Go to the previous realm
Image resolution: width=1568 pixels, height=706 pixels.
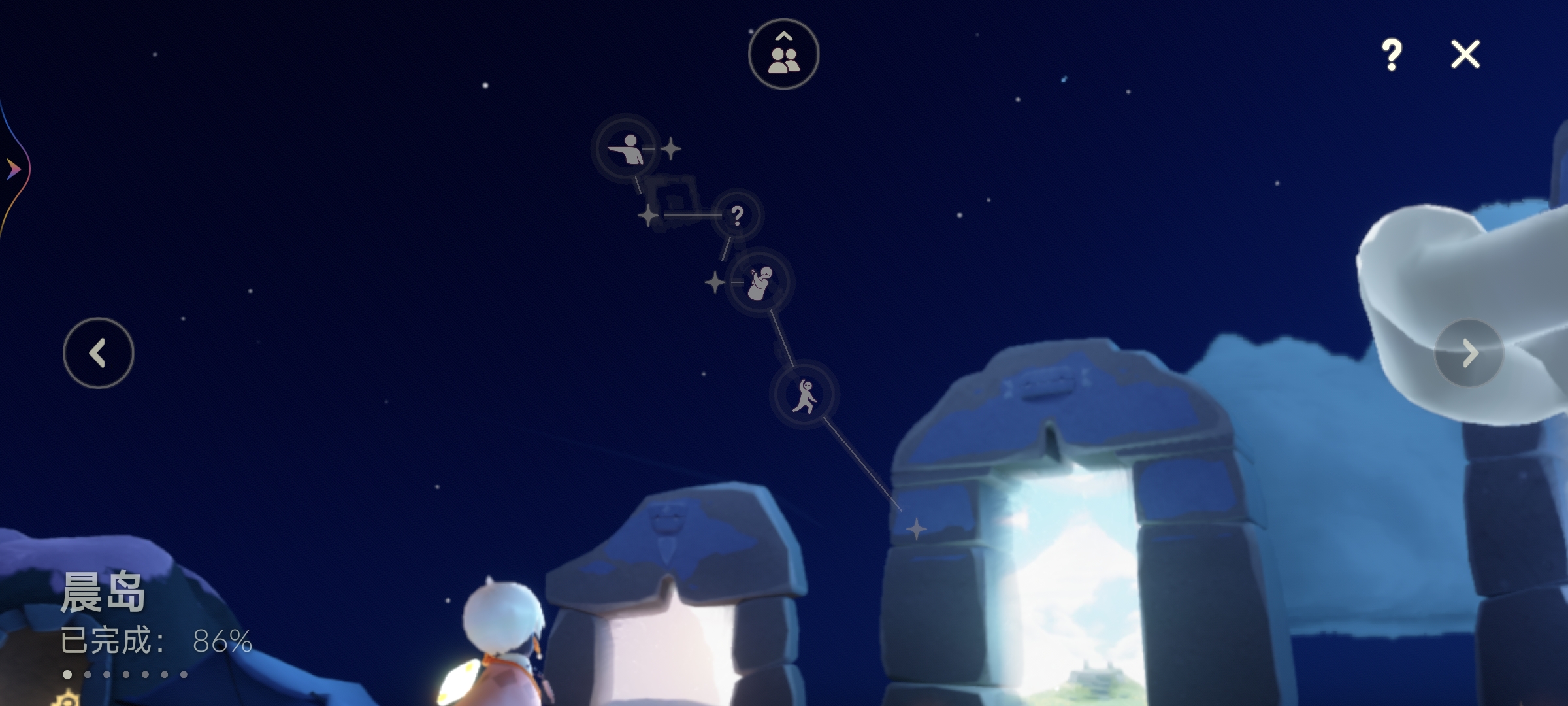[x=99, y=353]
